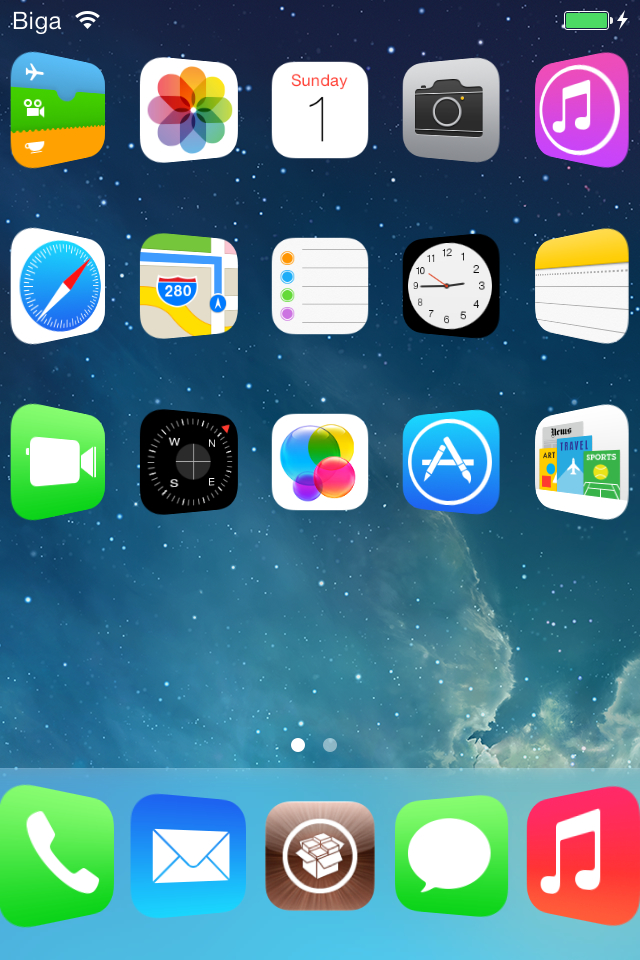This screenshot has width=640, height=960.
Task: Launch the Camera app
Action: [451, 110]
